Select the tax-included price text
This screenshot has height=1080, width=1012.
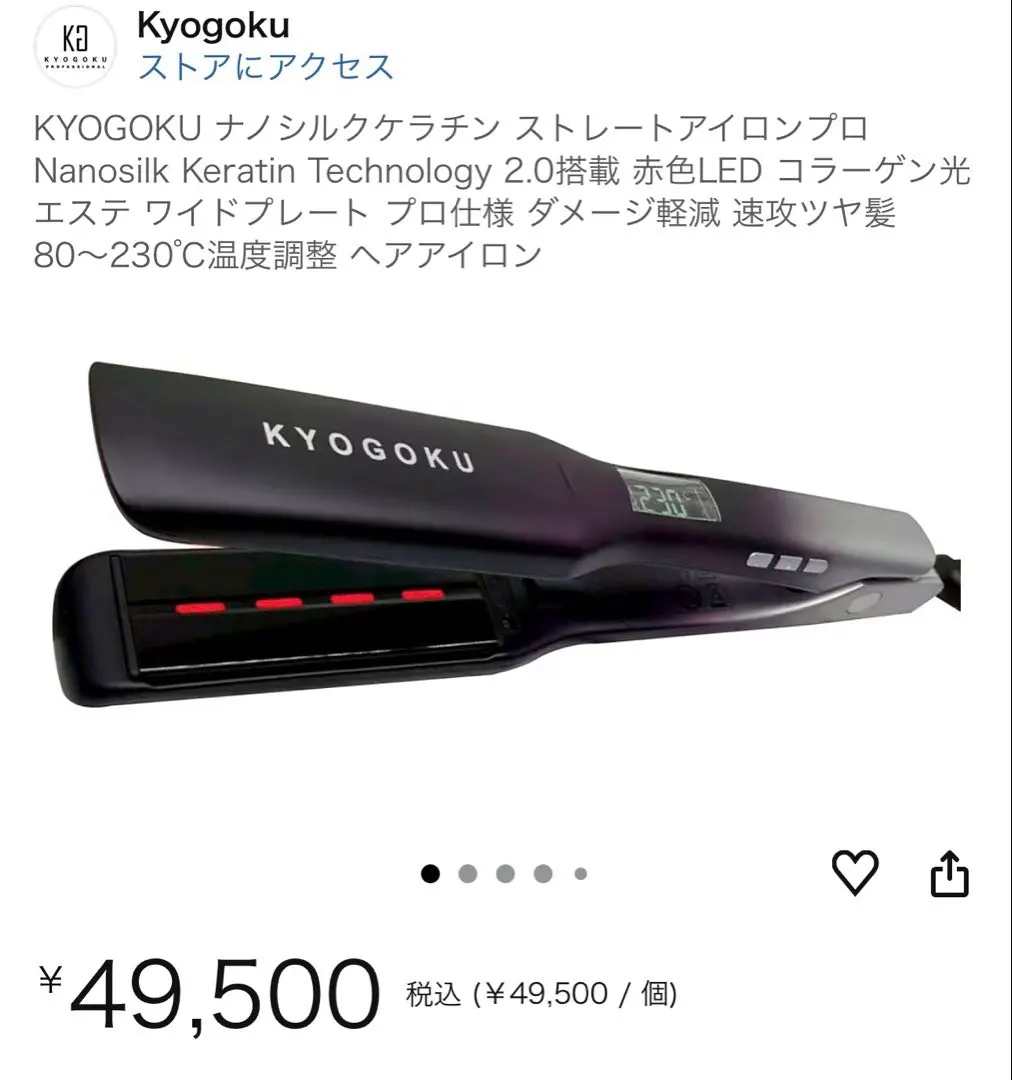[545, 995]
